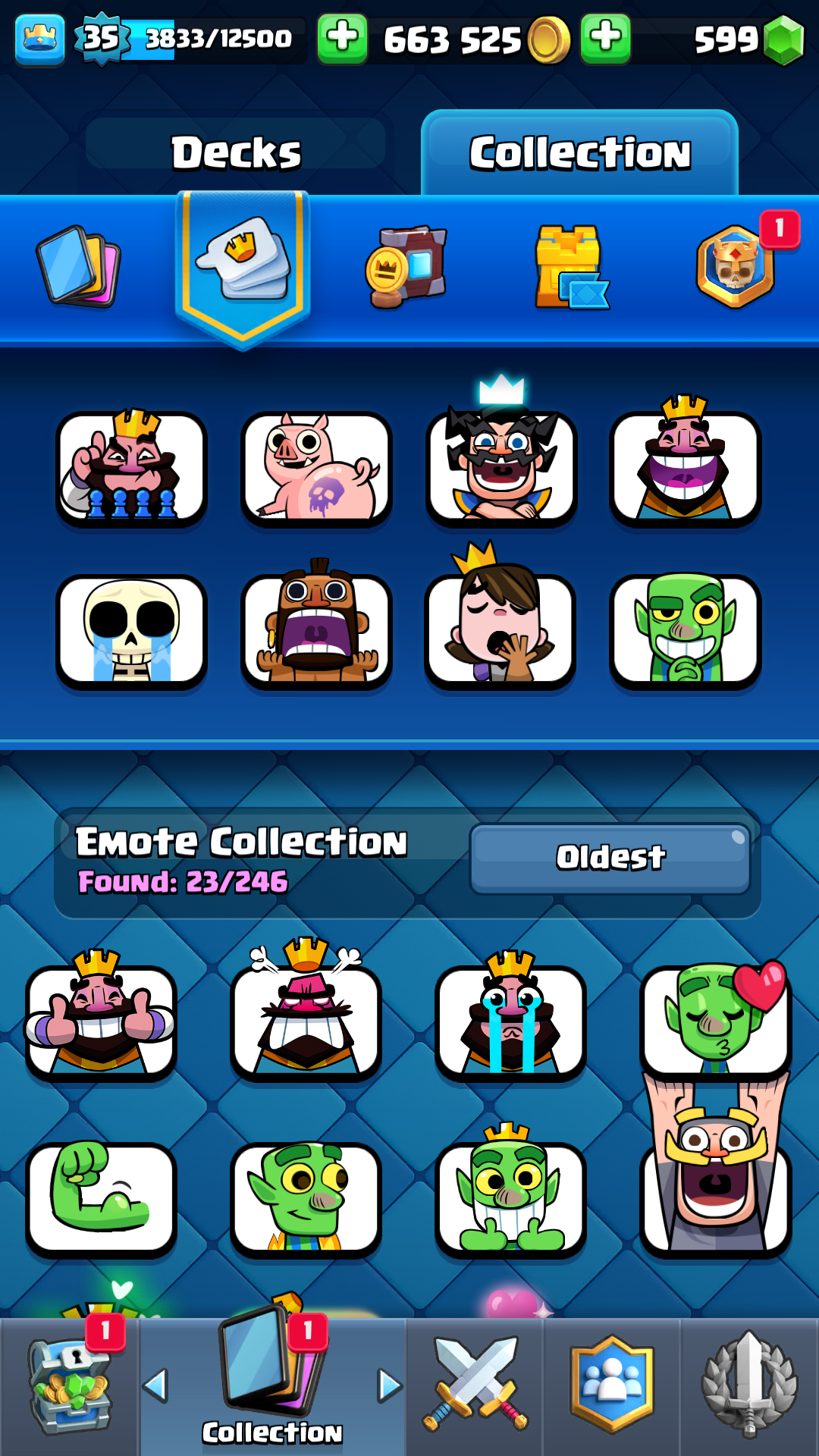Open the cards collection section

79,266
